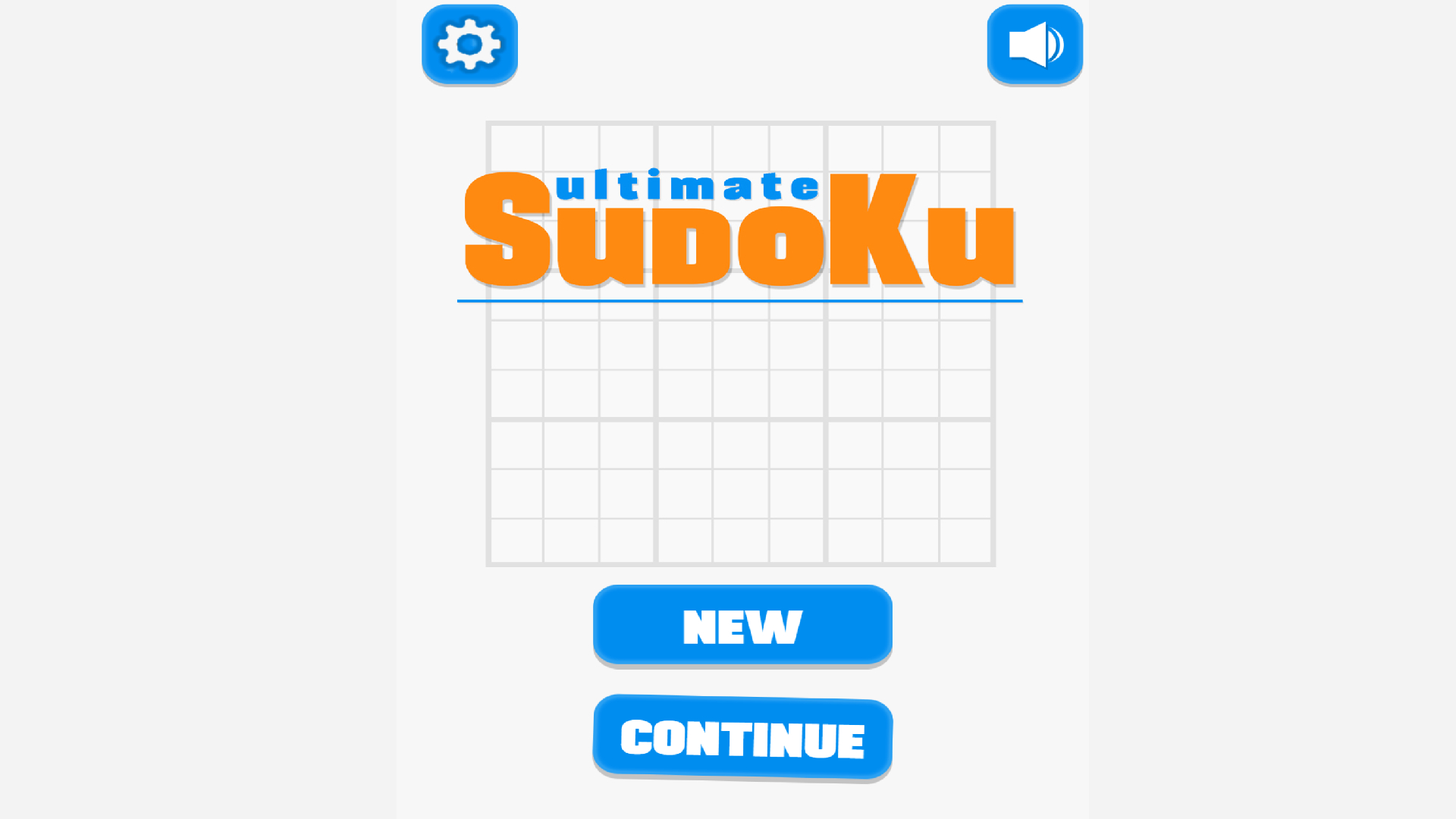Viewport: 1456px width, 819px height.
Task: Start a NEW sudoku game
Action: click(x=742, y=626)
